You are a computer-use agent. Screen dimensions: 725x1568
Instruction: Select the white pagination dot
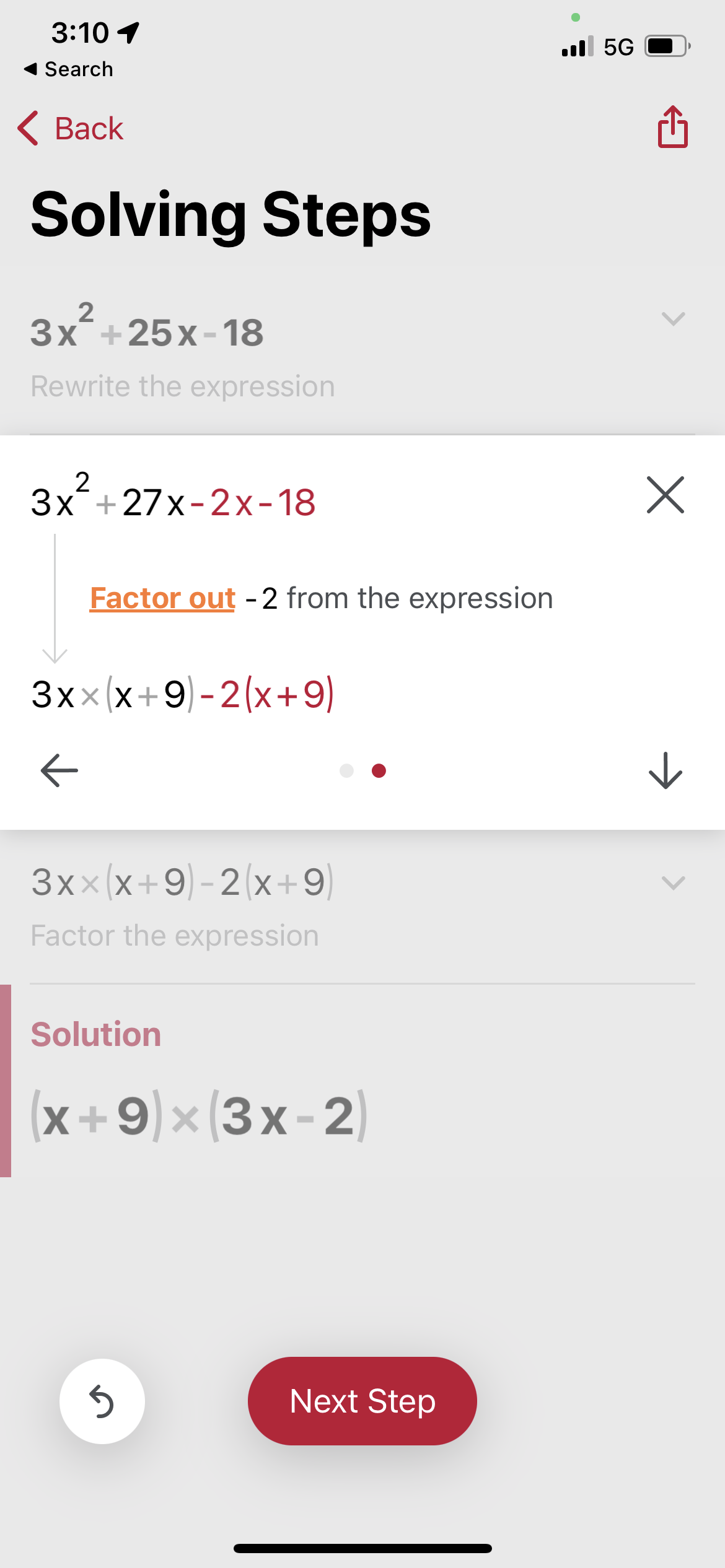(345, 770)
